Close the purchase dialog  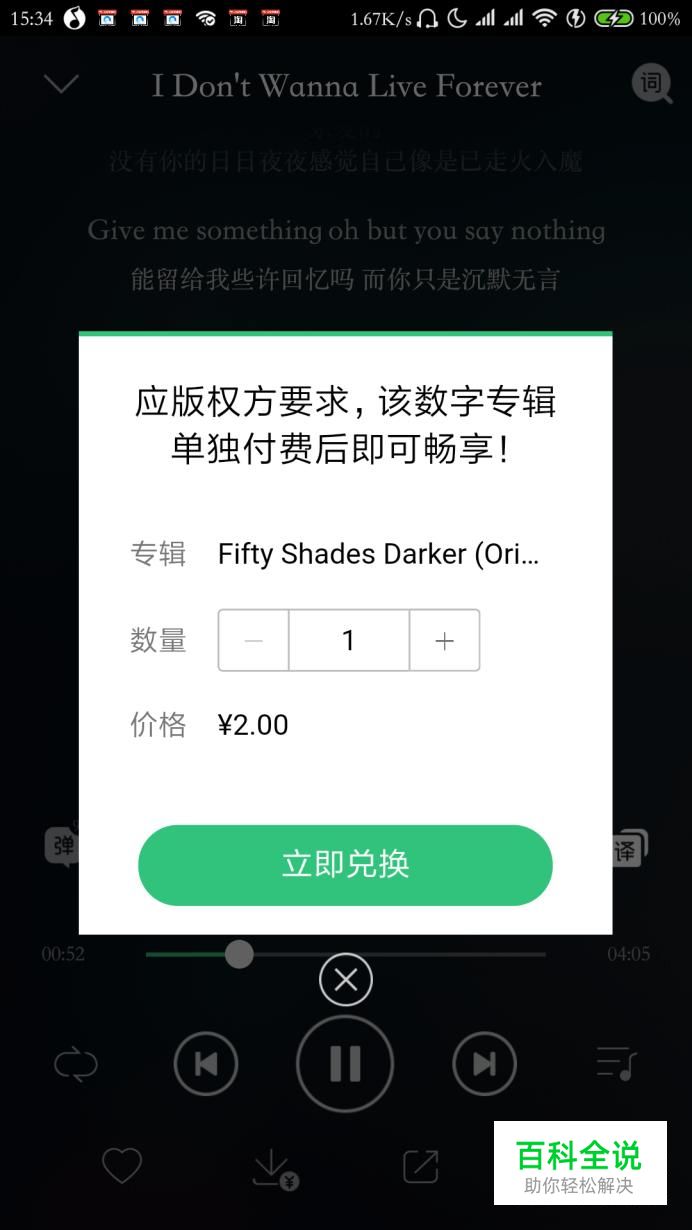click(x=346, y=981)
